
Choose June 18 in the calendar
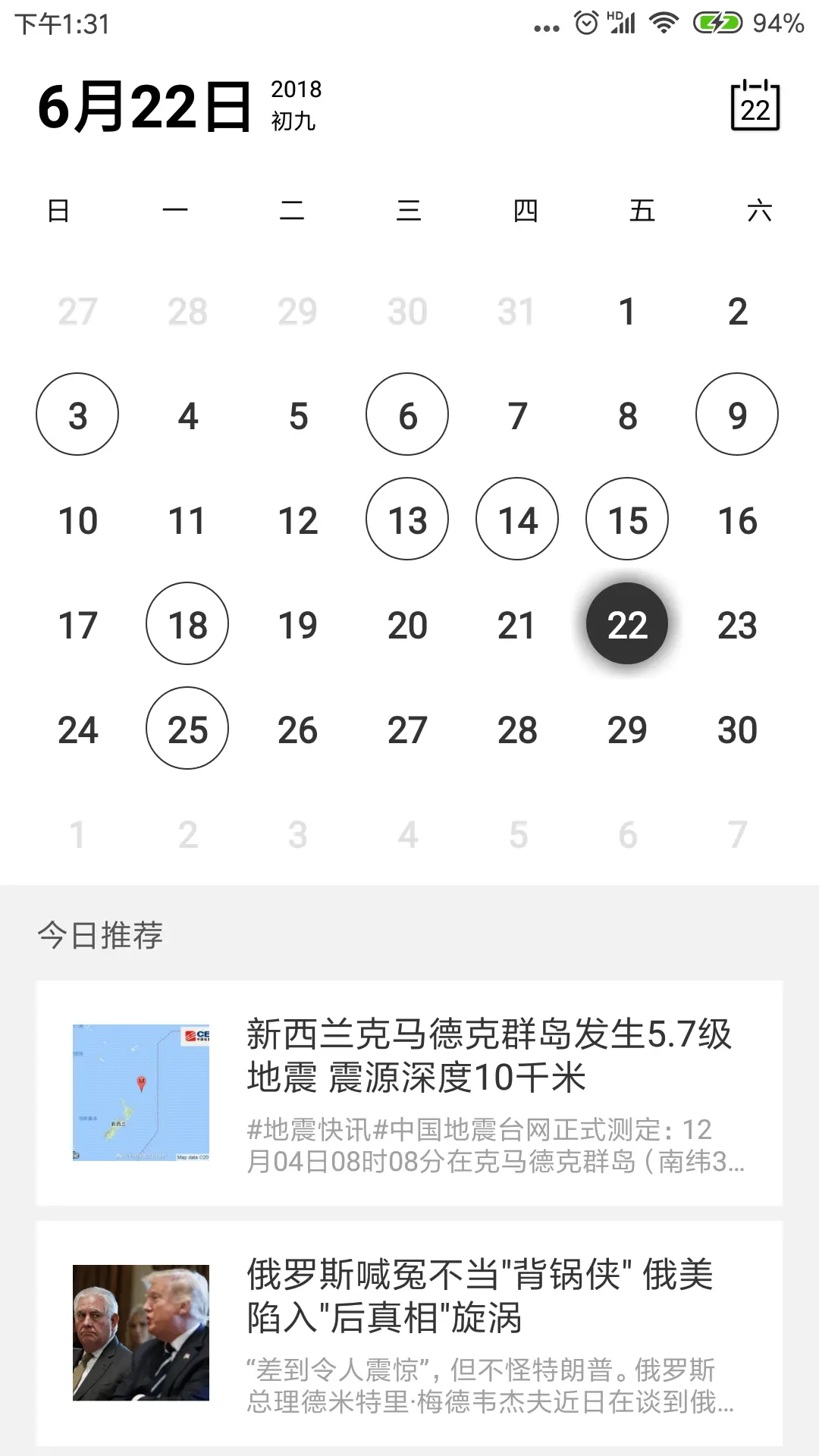(x=187, y=624)
